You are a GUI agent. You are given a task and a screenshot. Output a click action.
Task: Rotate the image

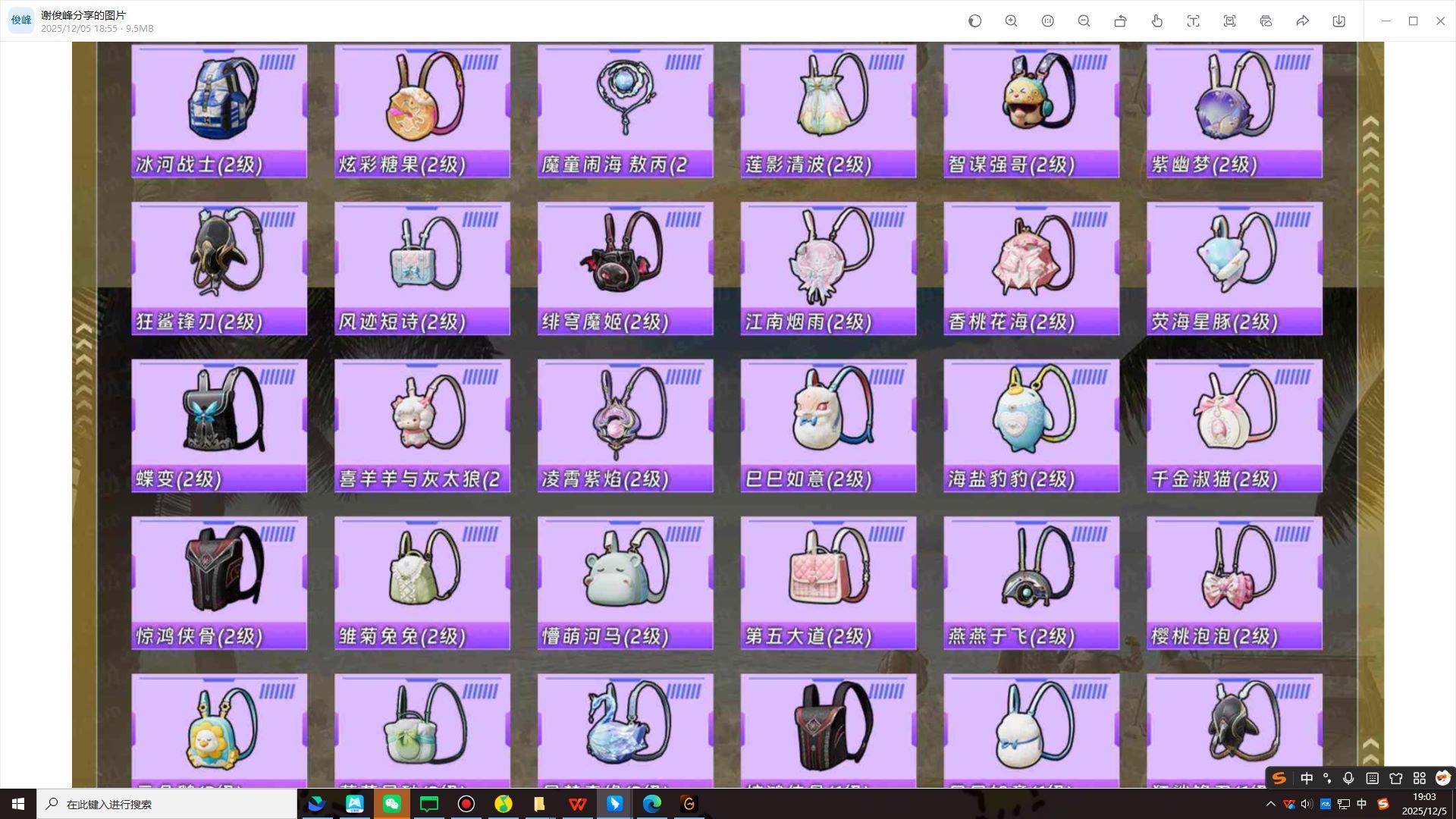[1120, 21]
